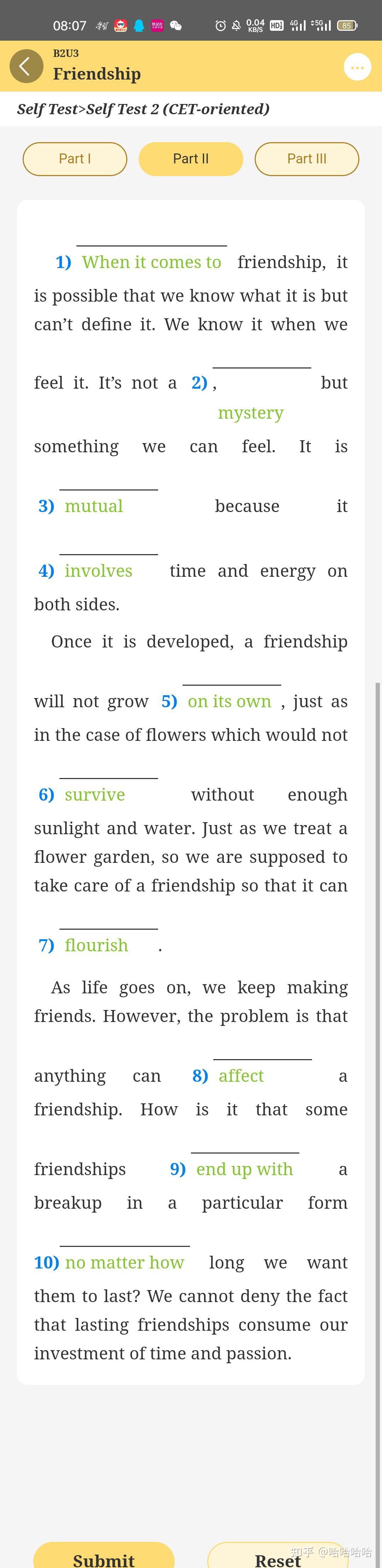382x1568 pixels.
Task: Select blank 10 reading 'no matter how'
Action: pyautogui.click(x=124, y=1262)
